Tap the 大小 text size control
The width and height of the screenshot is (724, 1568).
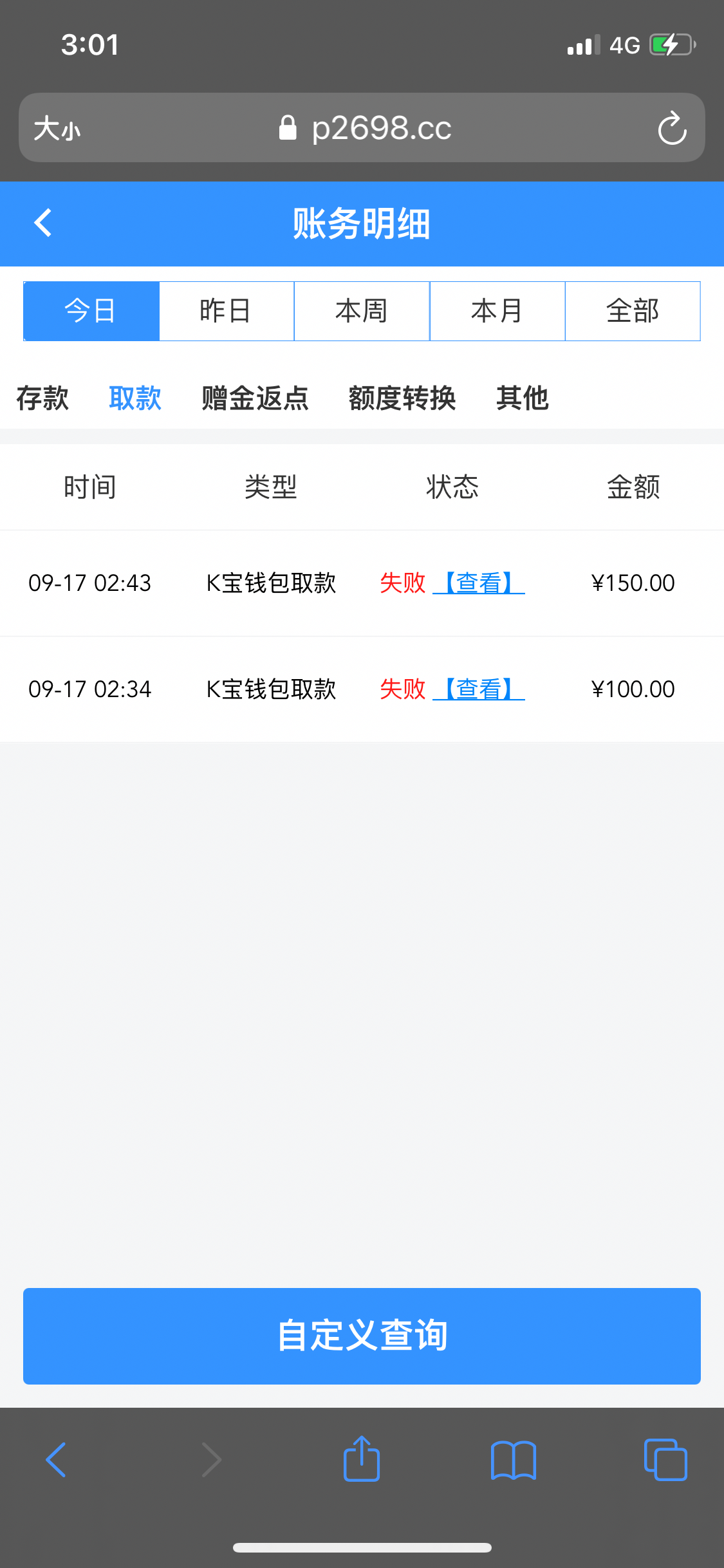(x=57, y=127)
